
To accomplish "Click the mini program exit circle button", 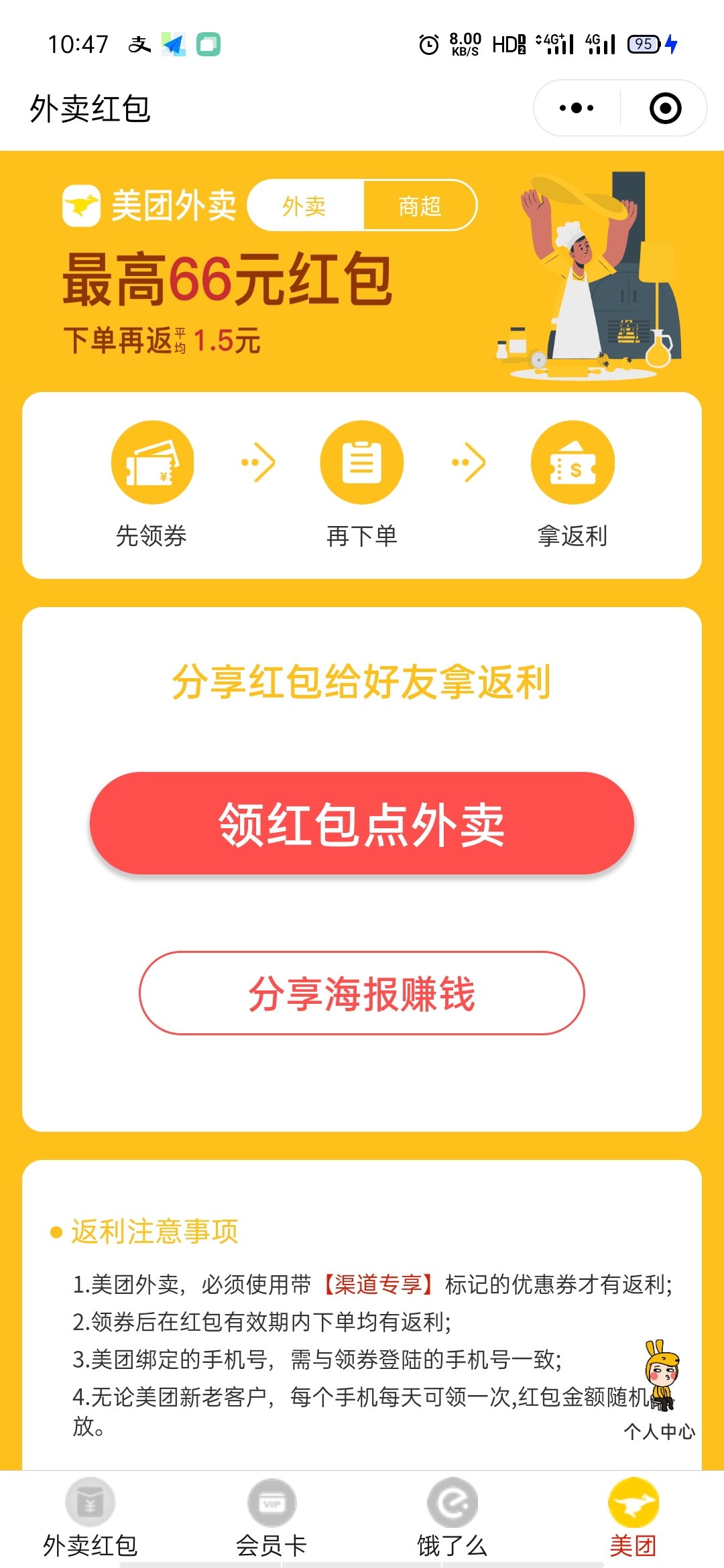I will click(x=666, y=106).
